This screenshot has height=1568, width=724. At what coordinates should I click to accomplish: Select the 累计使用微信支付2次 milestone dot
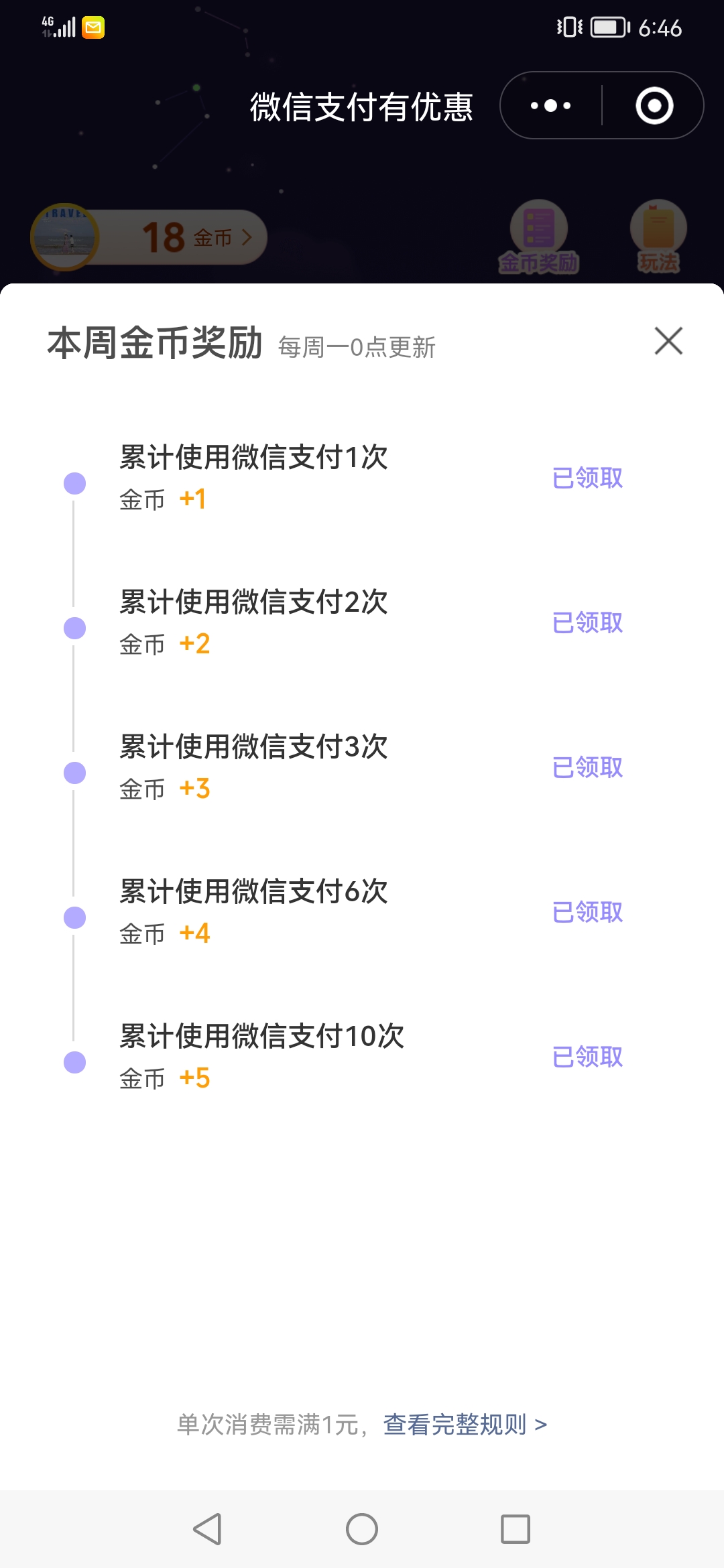click(x=74, y=629)
